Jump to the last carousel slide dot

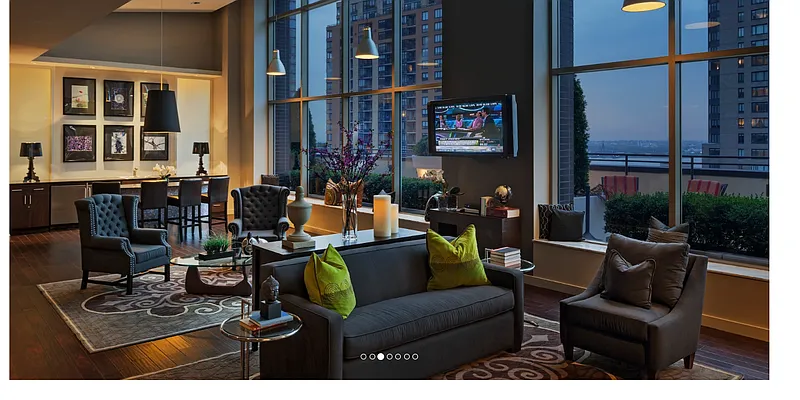[x=415, y=356]
